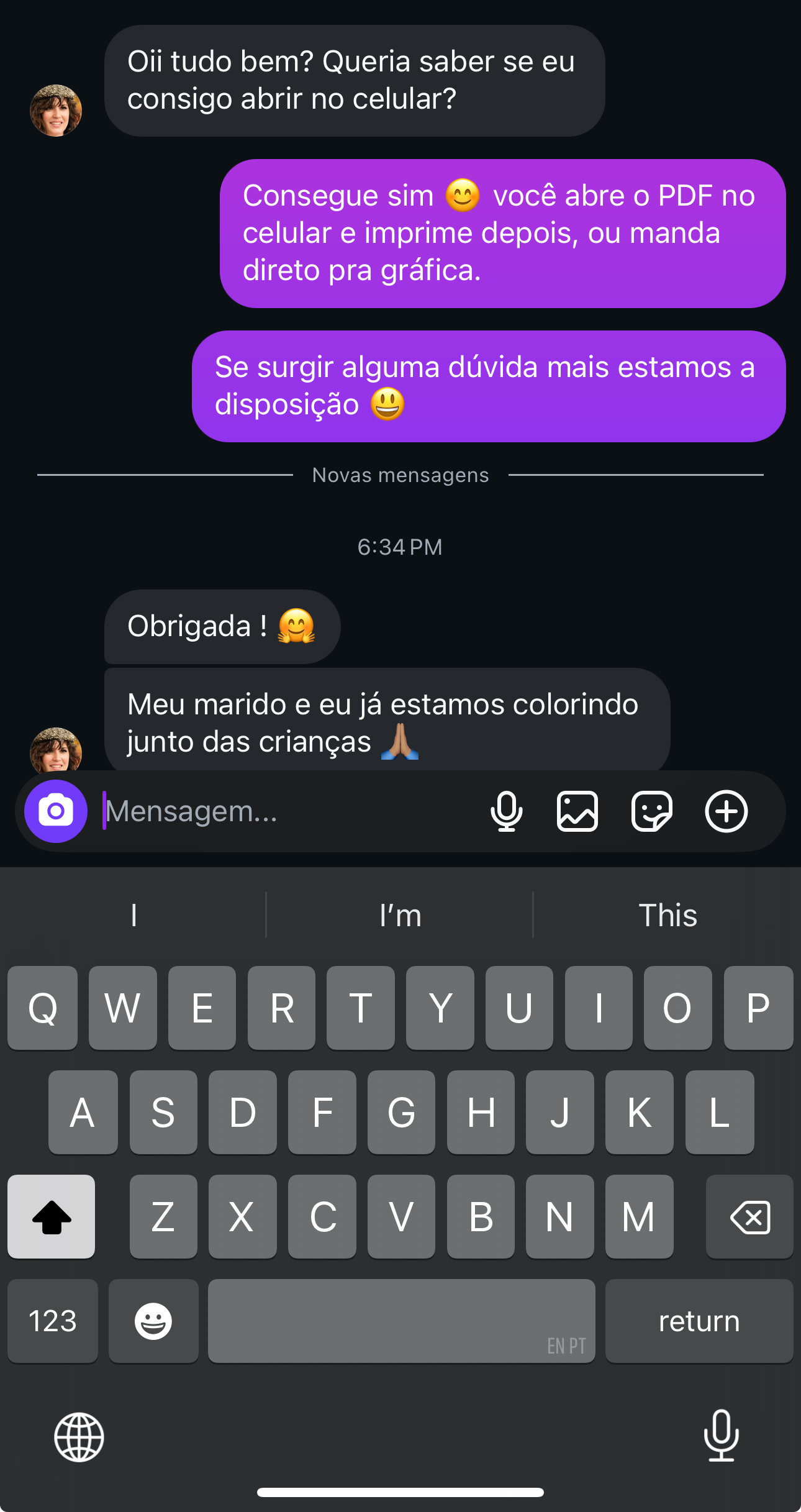Open the photo gallery picker
The height and width of the screenshot is (1512, 801).
(577, 811)
